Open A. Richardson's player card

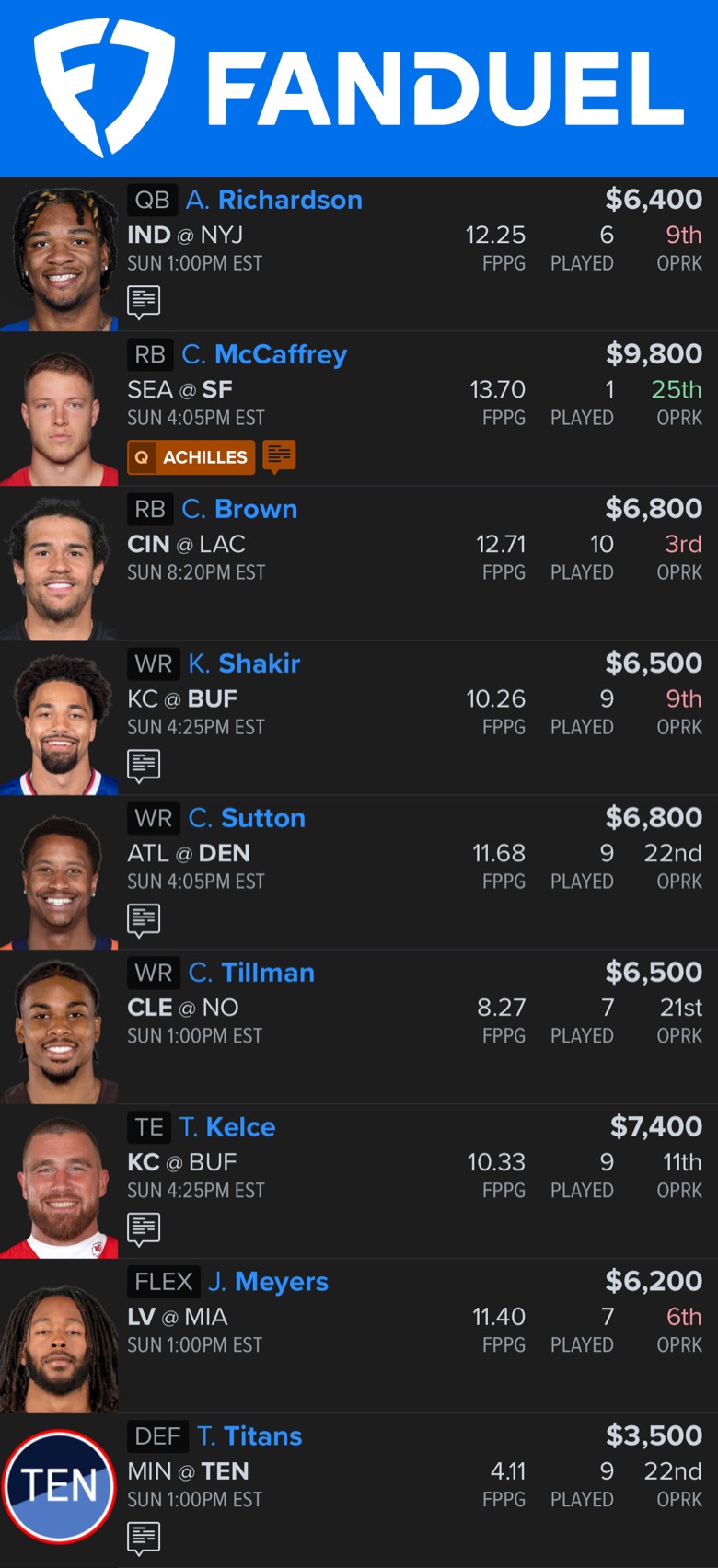(x=273, y=201)
